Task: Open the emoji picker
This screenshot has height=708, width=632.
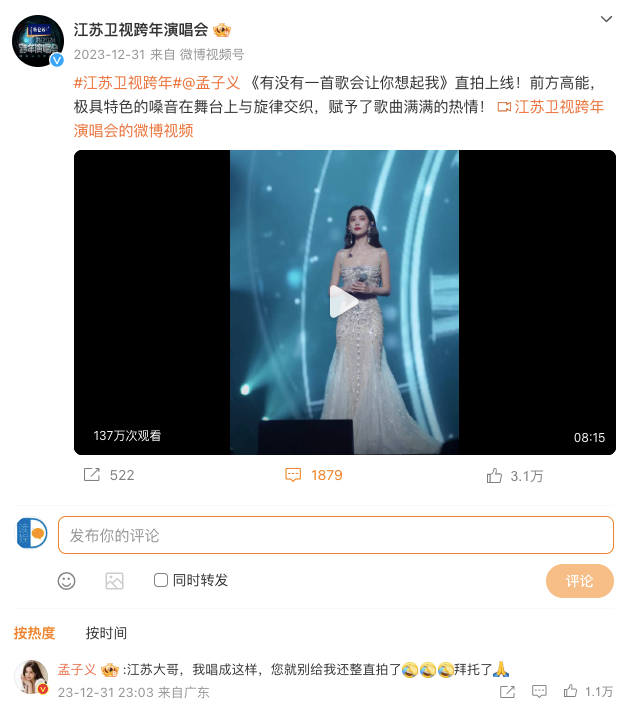Action: tap(67, 580)
